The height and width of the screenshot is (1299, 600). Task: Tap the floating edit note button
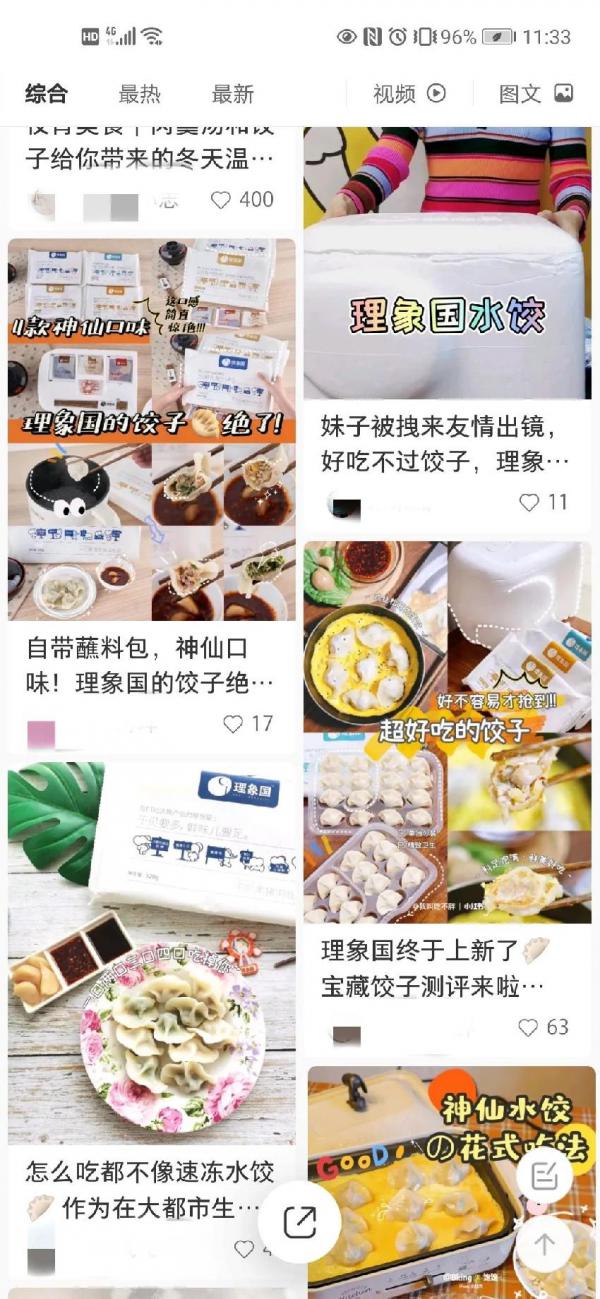(x=544, y=1176)
